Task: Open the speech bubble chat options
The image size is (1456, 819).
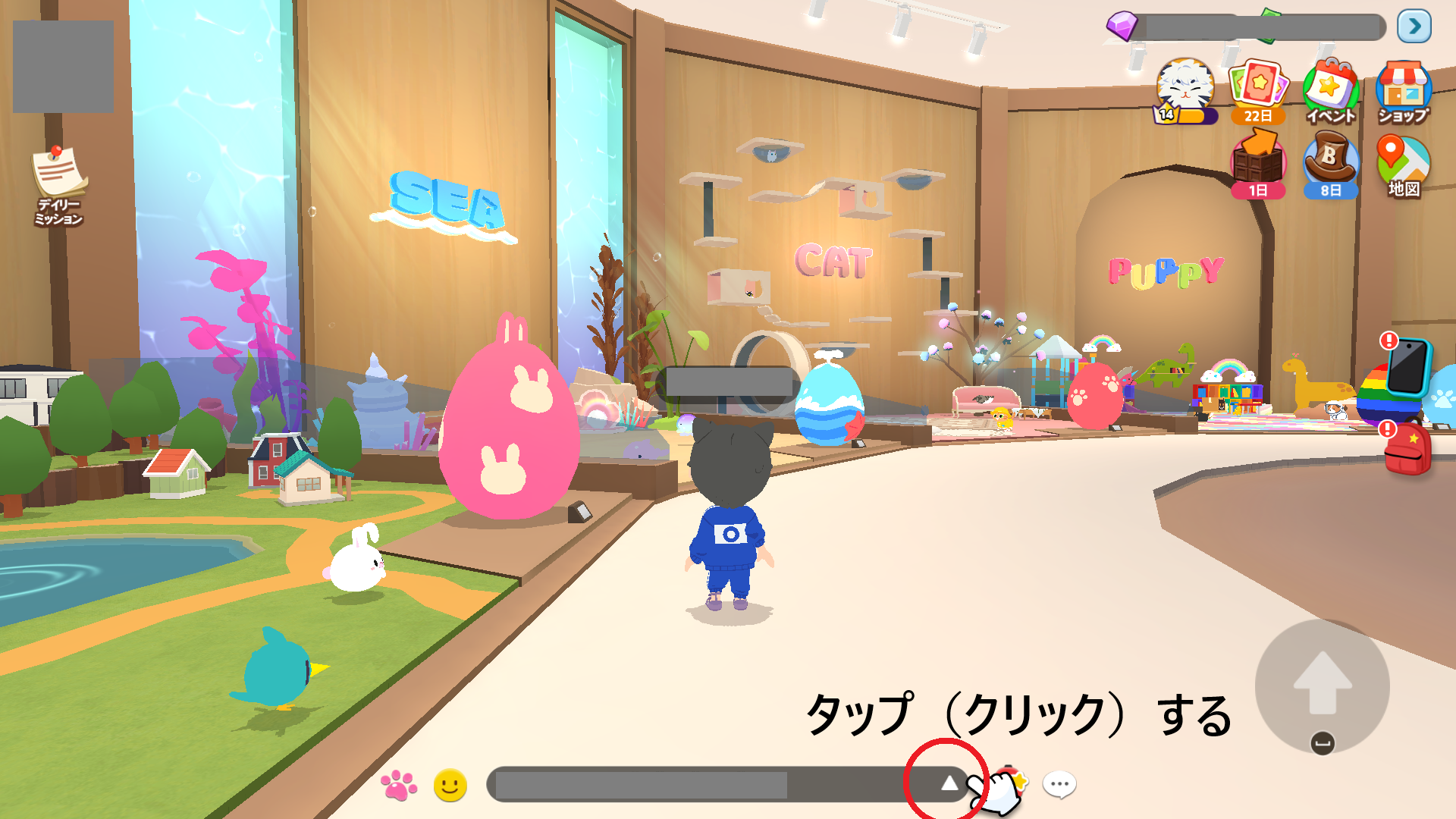Action: click(x=1059, y=784)
